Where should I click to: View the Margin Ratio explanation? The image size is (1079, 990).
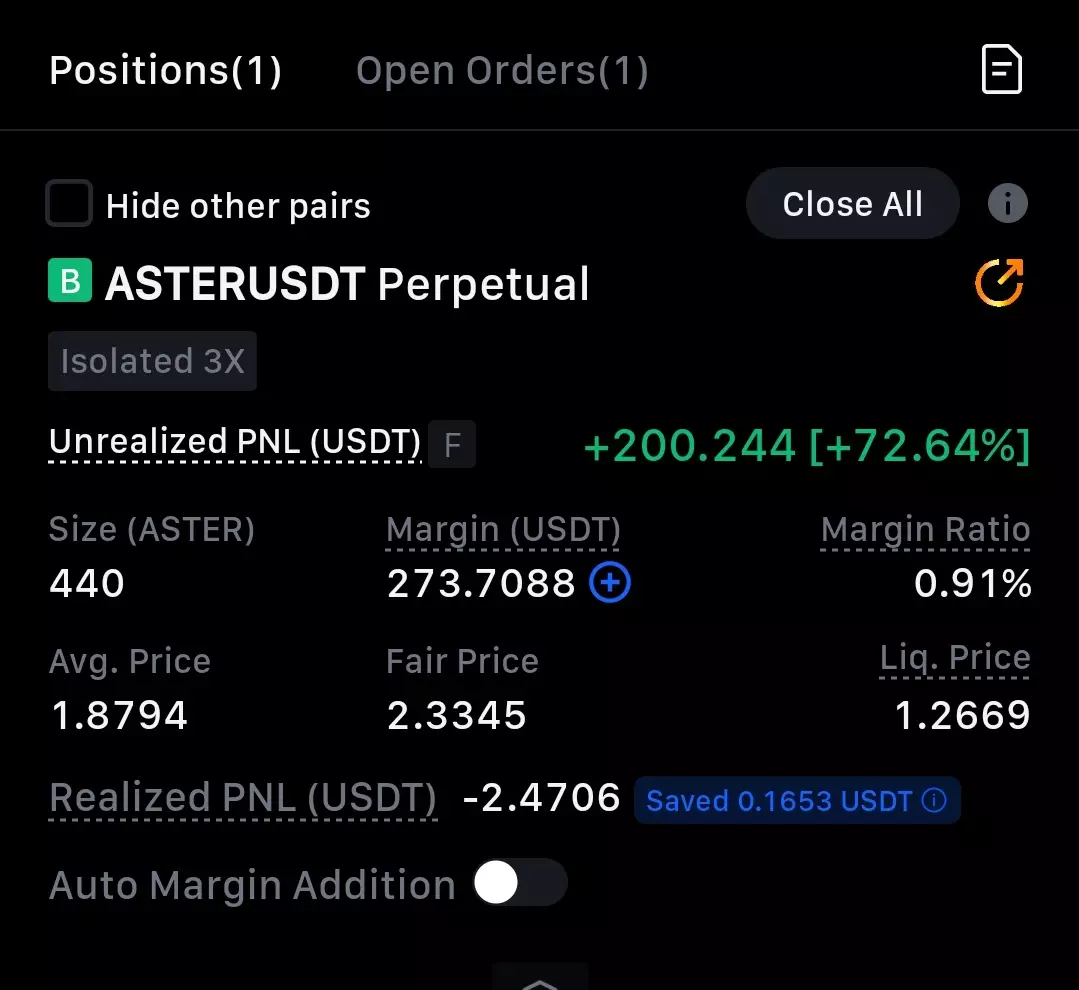[925, 530]
